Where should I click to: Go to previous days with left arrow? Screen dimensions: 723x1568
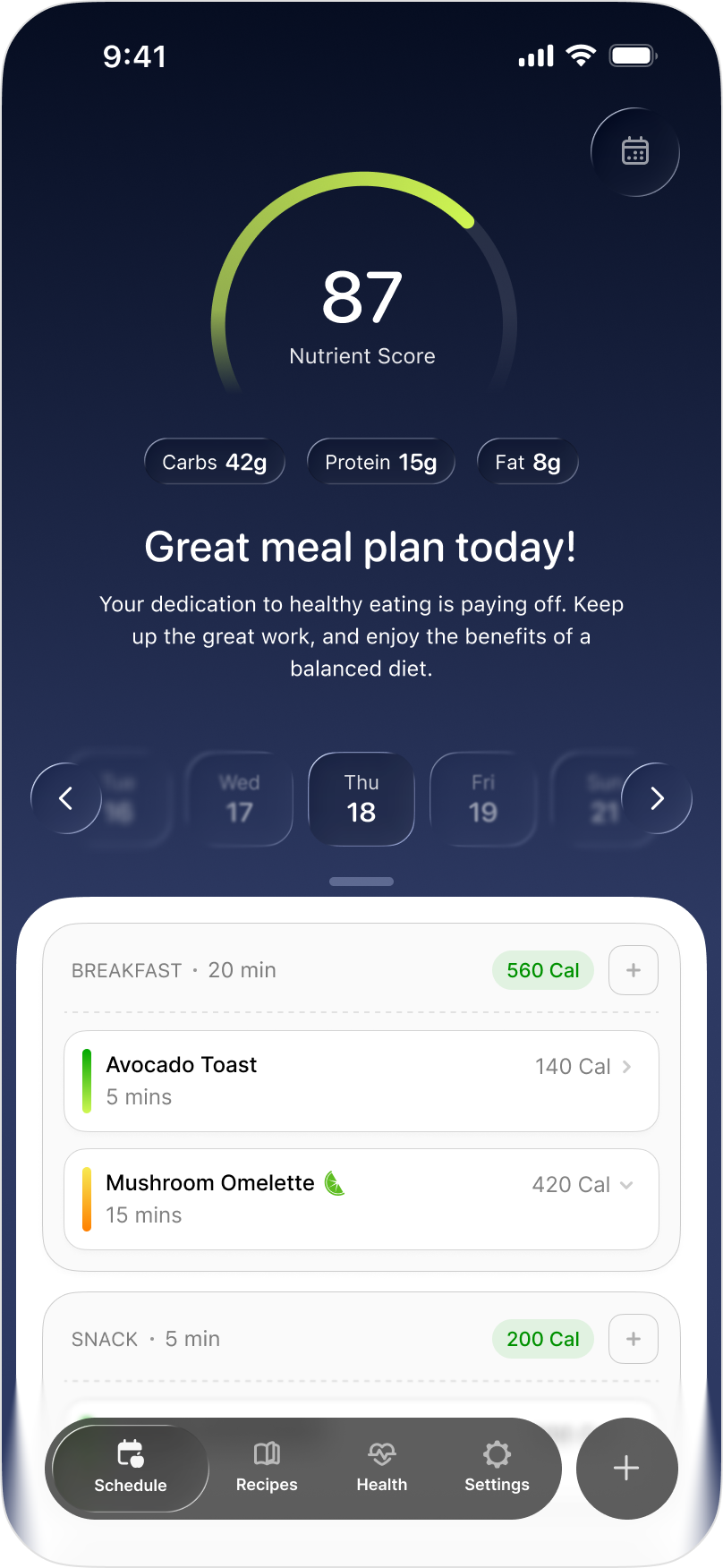[65, 797]
